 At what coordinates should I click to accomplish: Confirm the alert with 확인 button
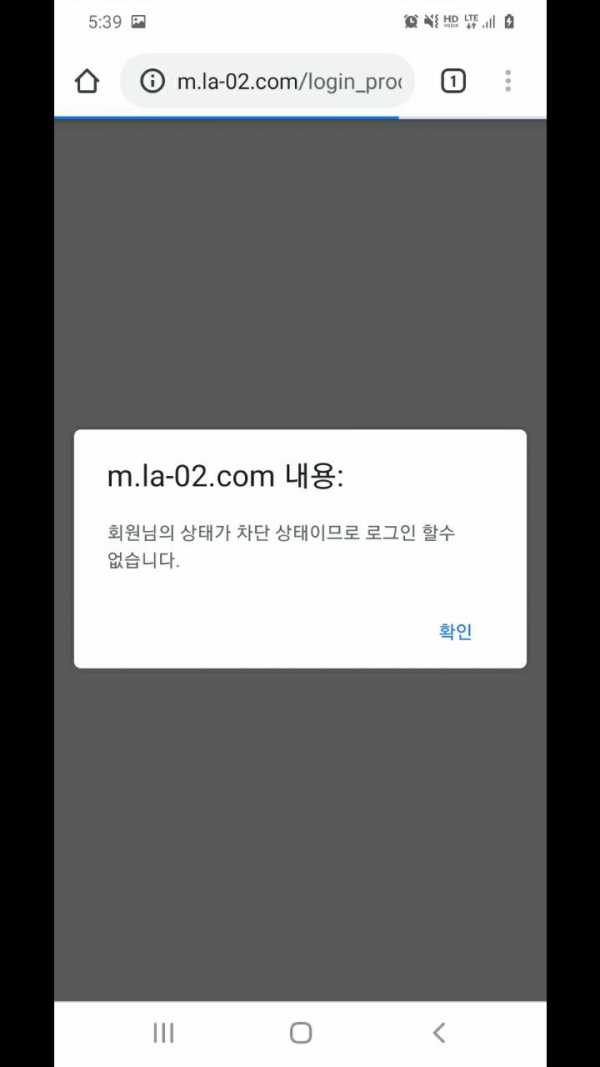[455, 632]
